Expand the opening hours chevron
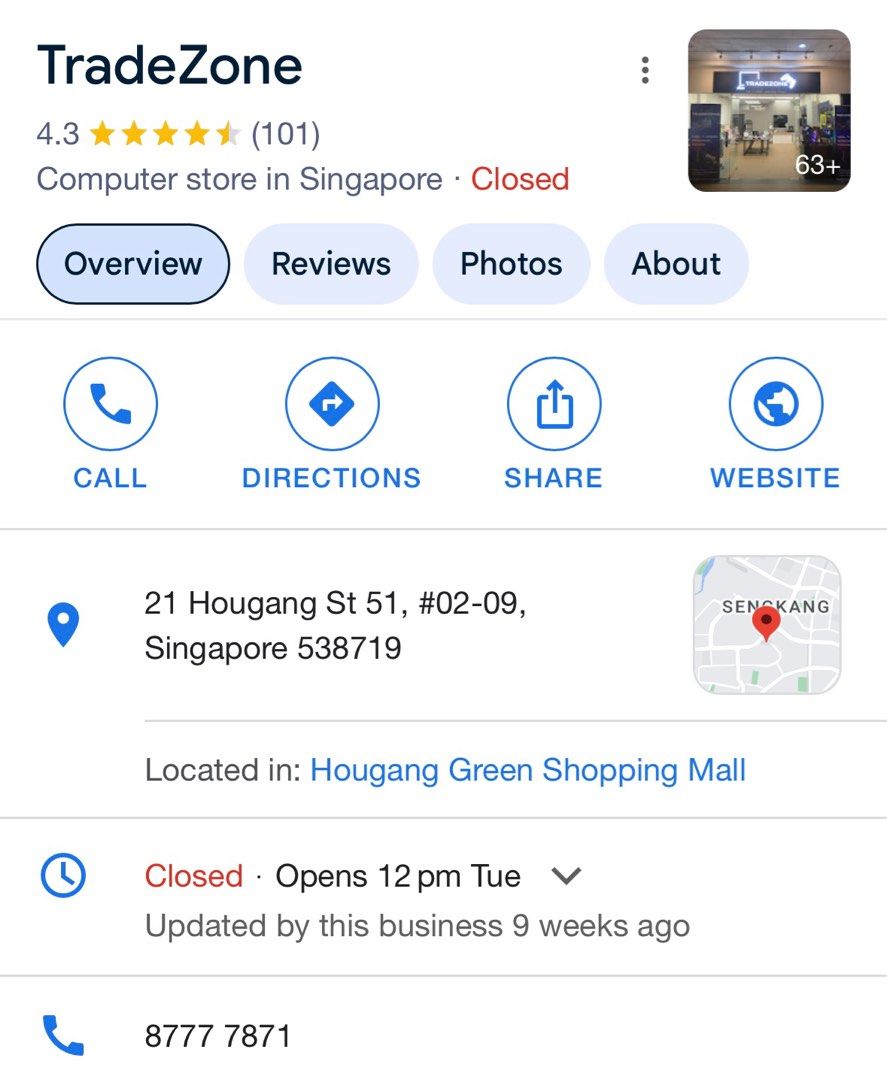887x1080 pixels. [x=567, y=877]
